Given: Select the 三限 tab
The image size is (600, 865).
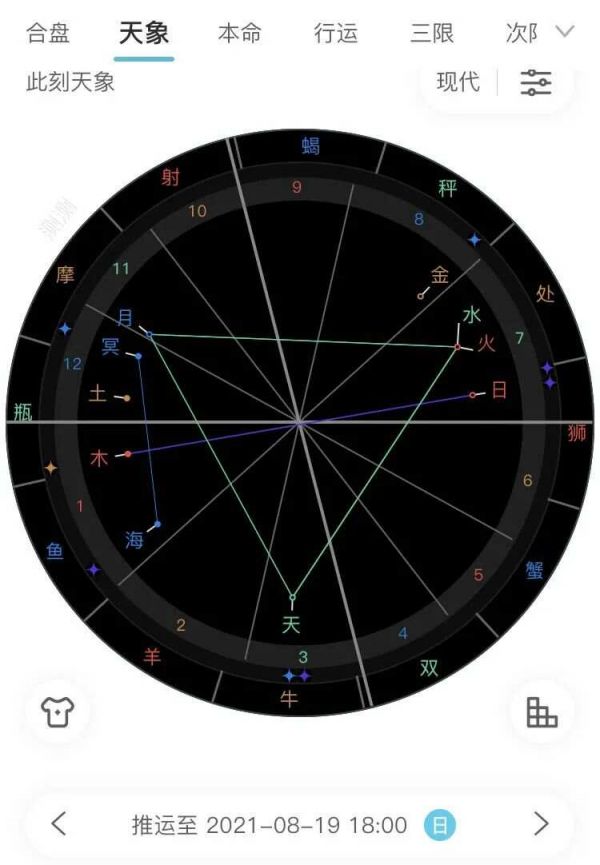Looking at the screenshot, I should pos(431,34).
